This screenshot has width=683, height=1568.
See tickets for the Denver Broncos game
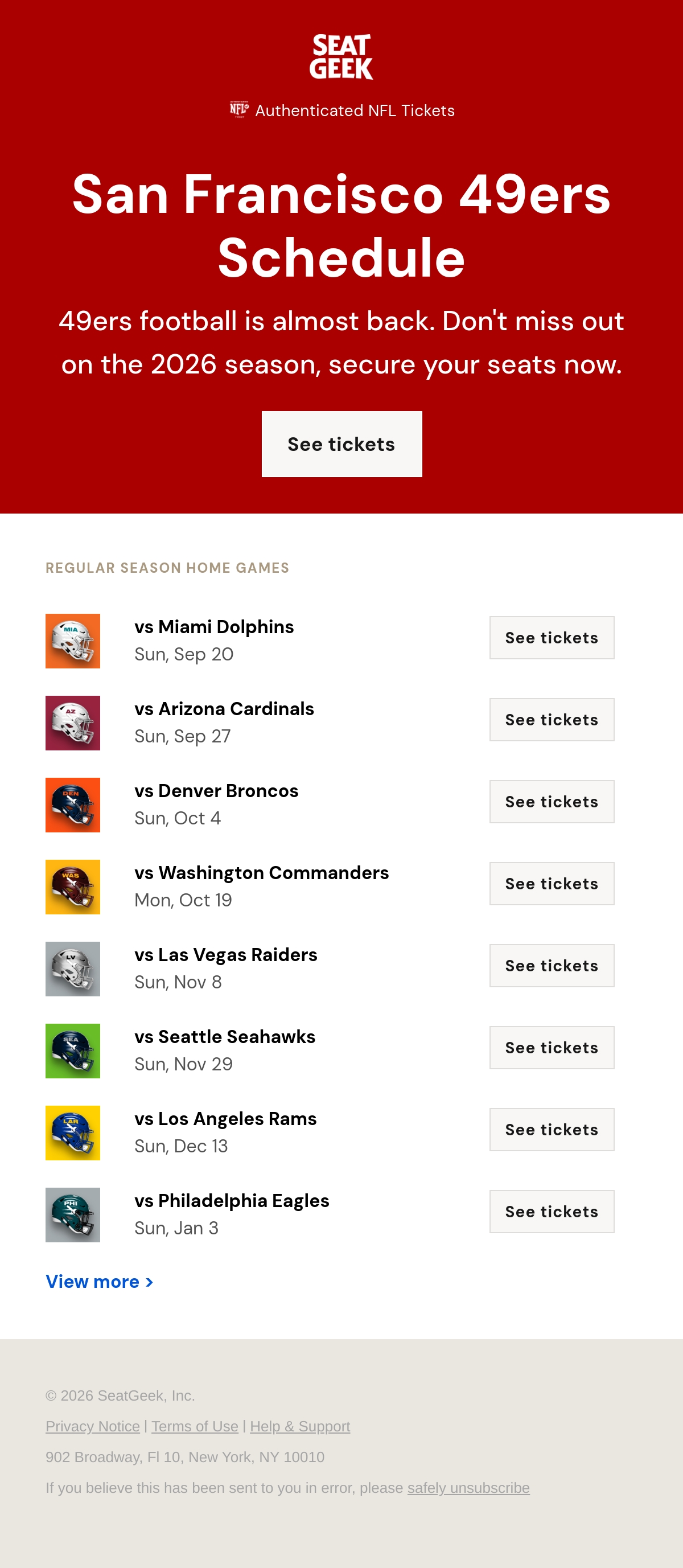pos(552,802)
